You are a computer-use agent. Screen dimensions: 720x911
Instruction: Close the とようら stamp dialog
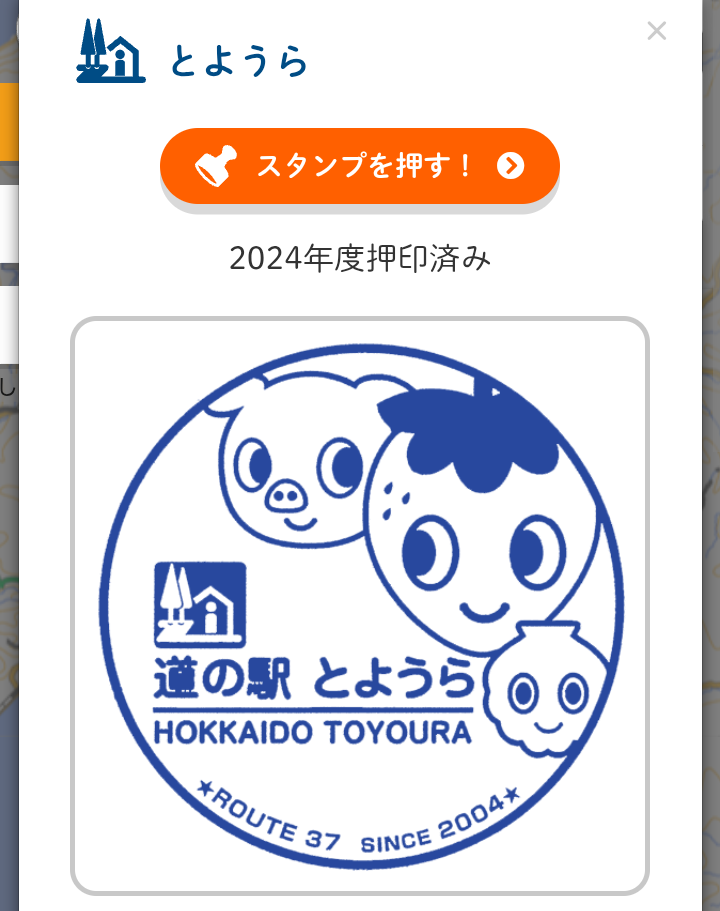(656, 31)
